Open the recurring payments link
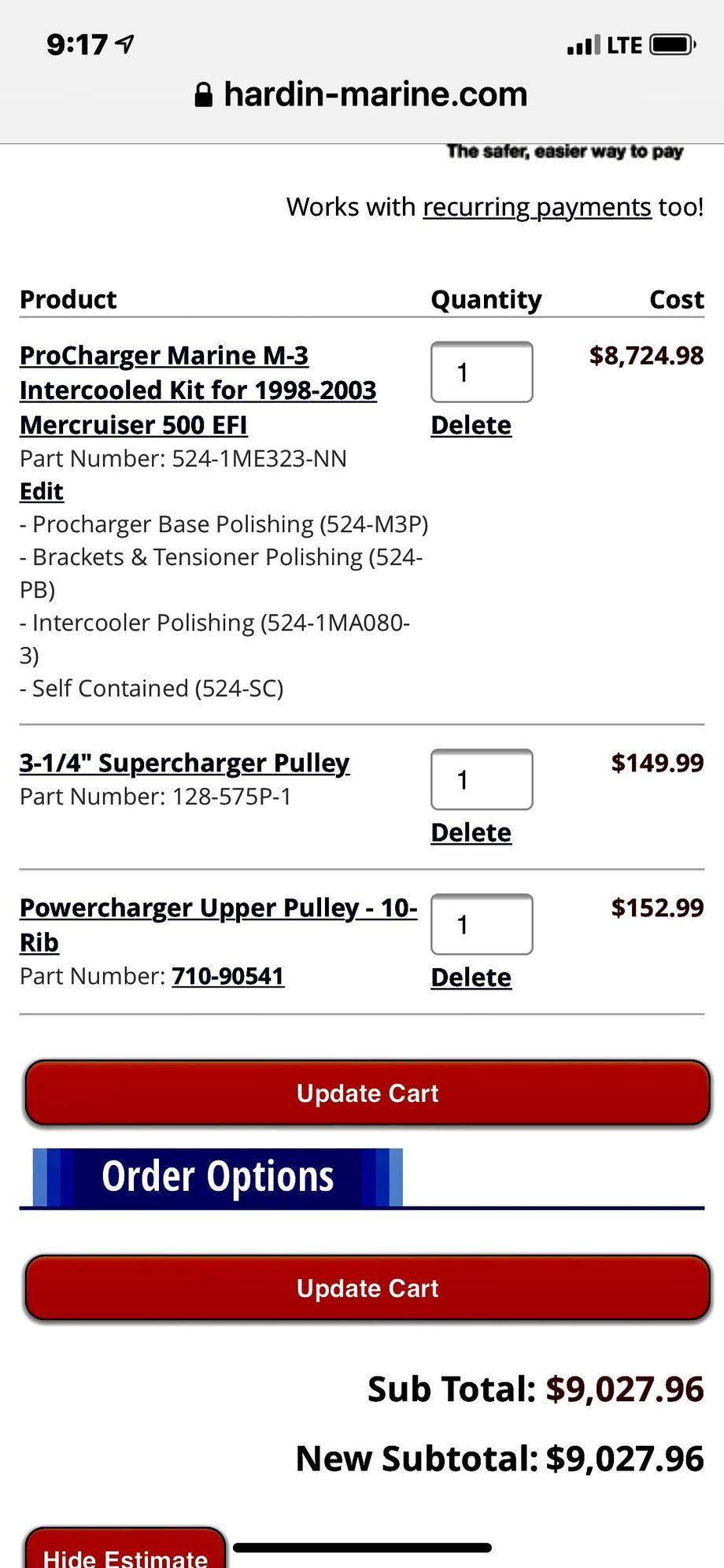Viewport: 724px width, 1568px height. coord(537,207)
